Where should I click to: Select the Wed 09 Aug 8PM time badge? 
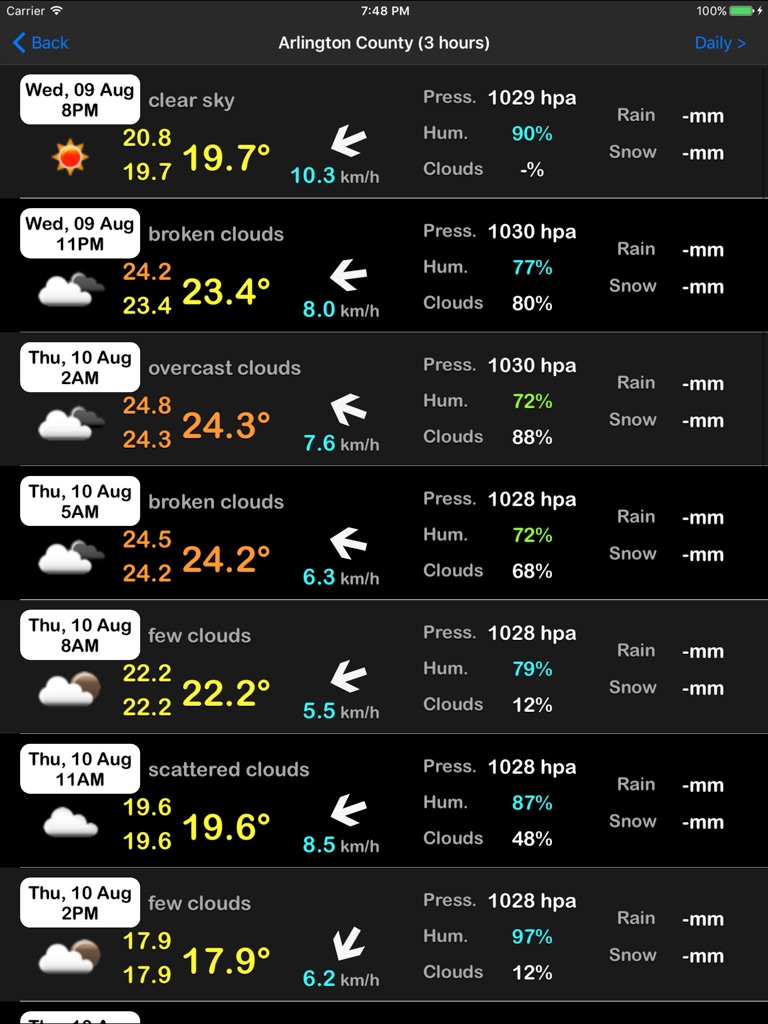tap(79, 99)
